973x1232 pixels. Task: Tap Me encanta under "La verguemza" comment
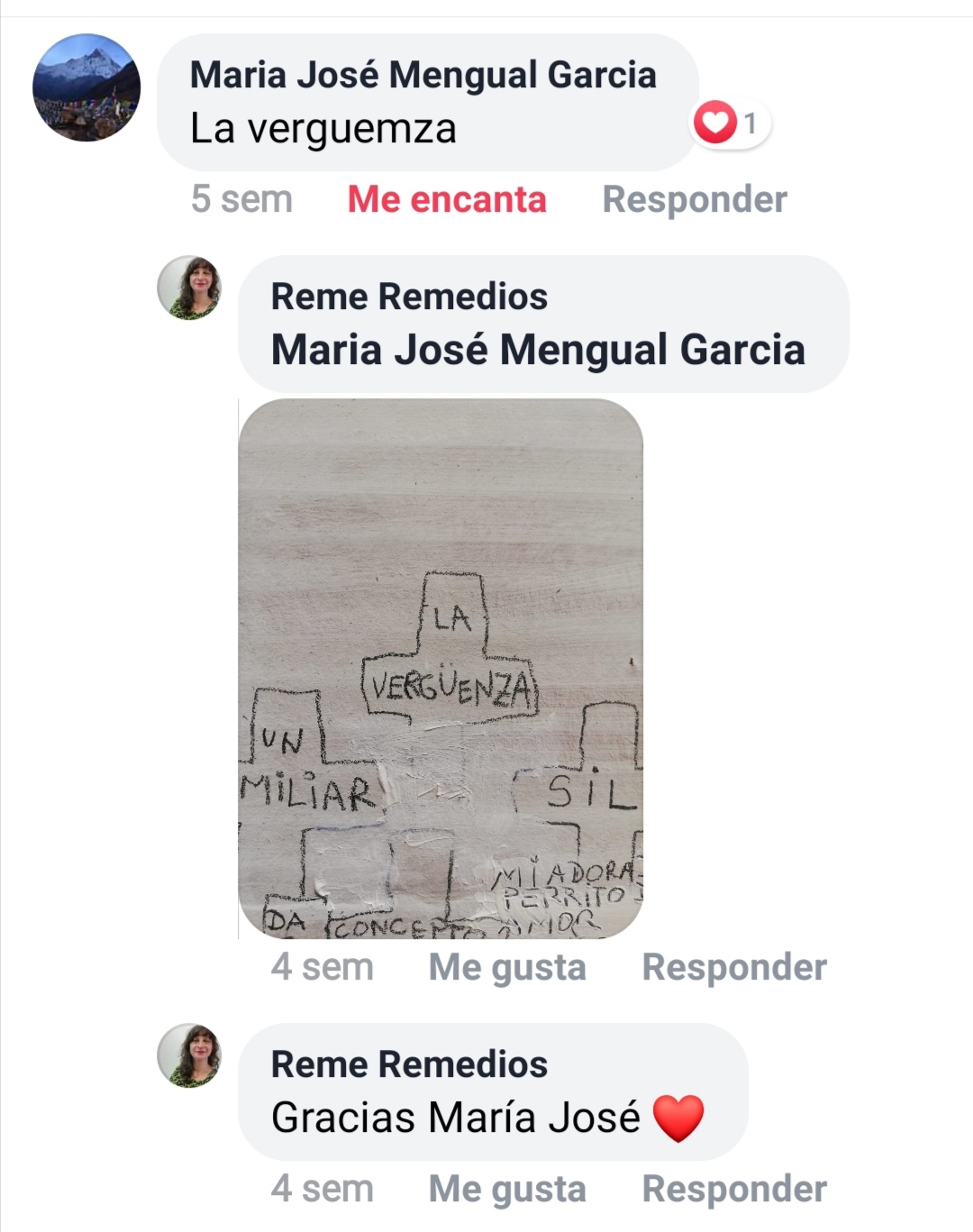447,199
